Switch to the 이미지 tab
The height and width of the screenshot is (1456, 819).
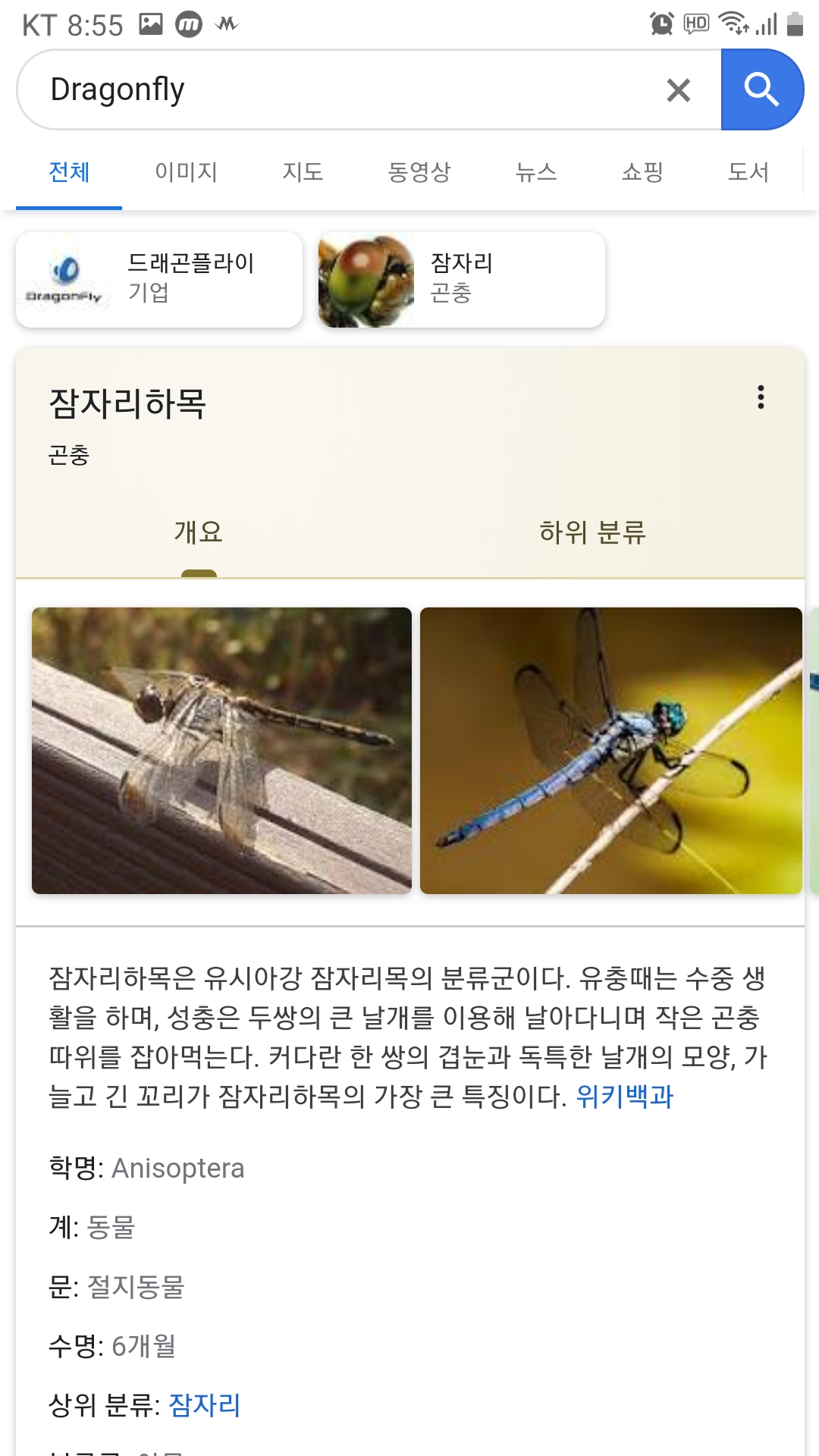tap(186, 172)
